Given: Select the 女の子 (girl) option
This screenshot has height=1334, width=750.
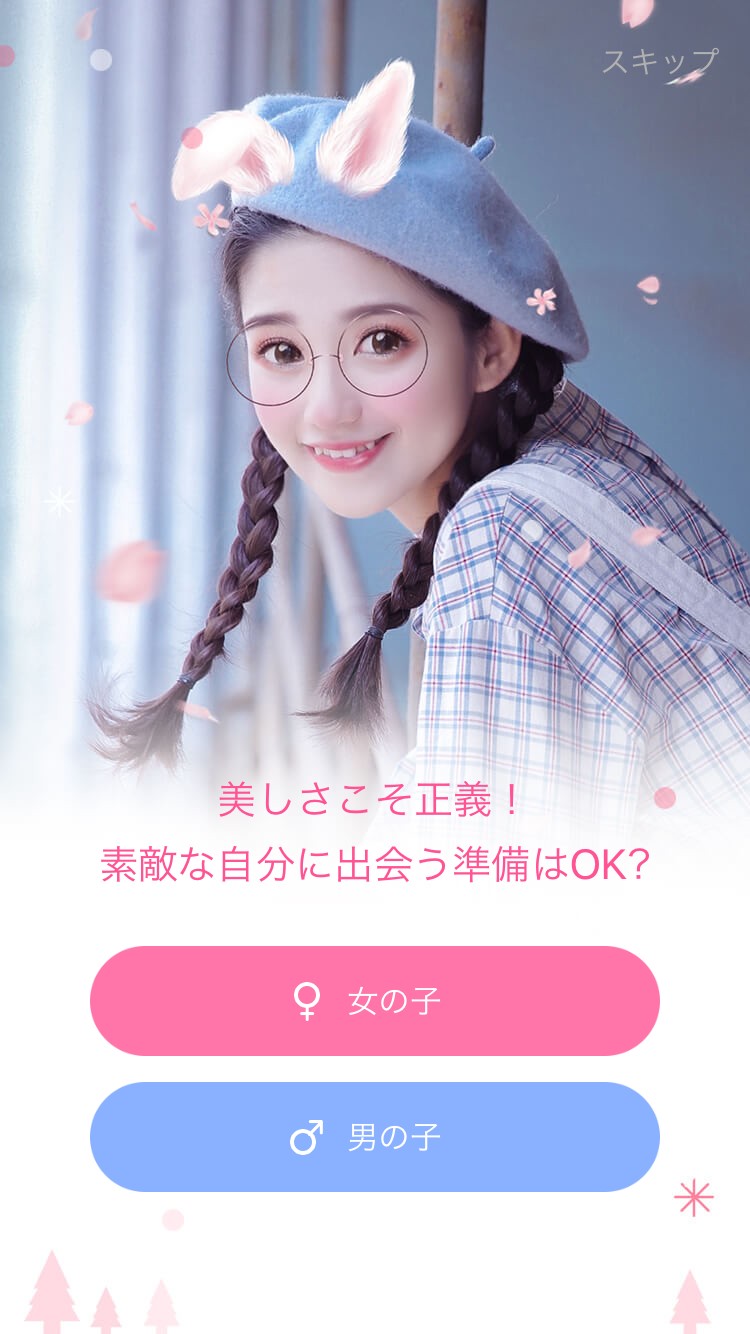Looking at the screenshot, I should click(x=374, y=1001).
